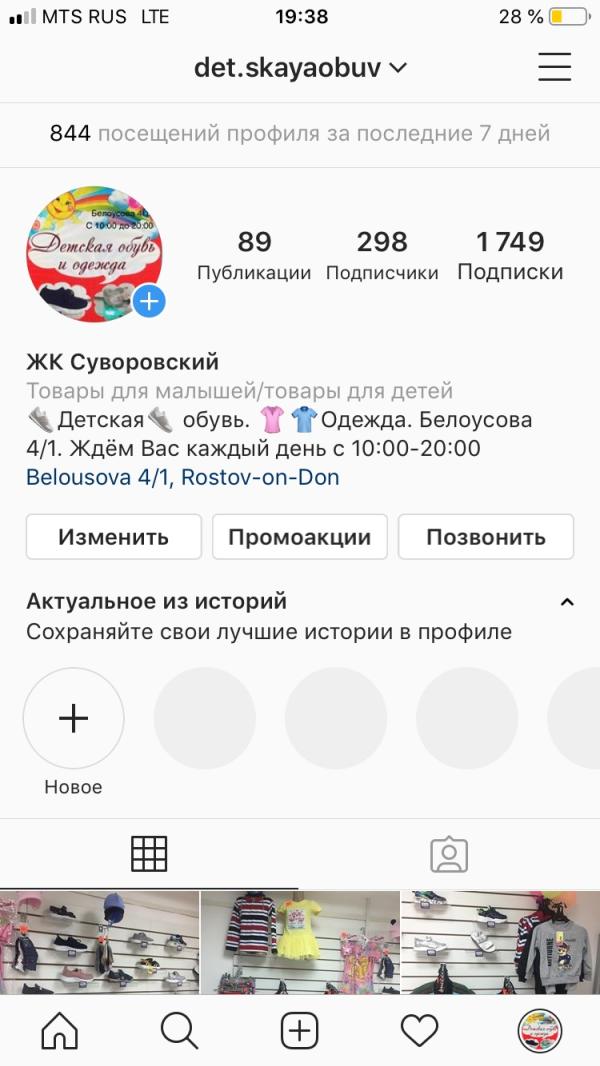The image size is (600, 1066).
Task: Open the post showing the yellow dress
Action: 300,942
